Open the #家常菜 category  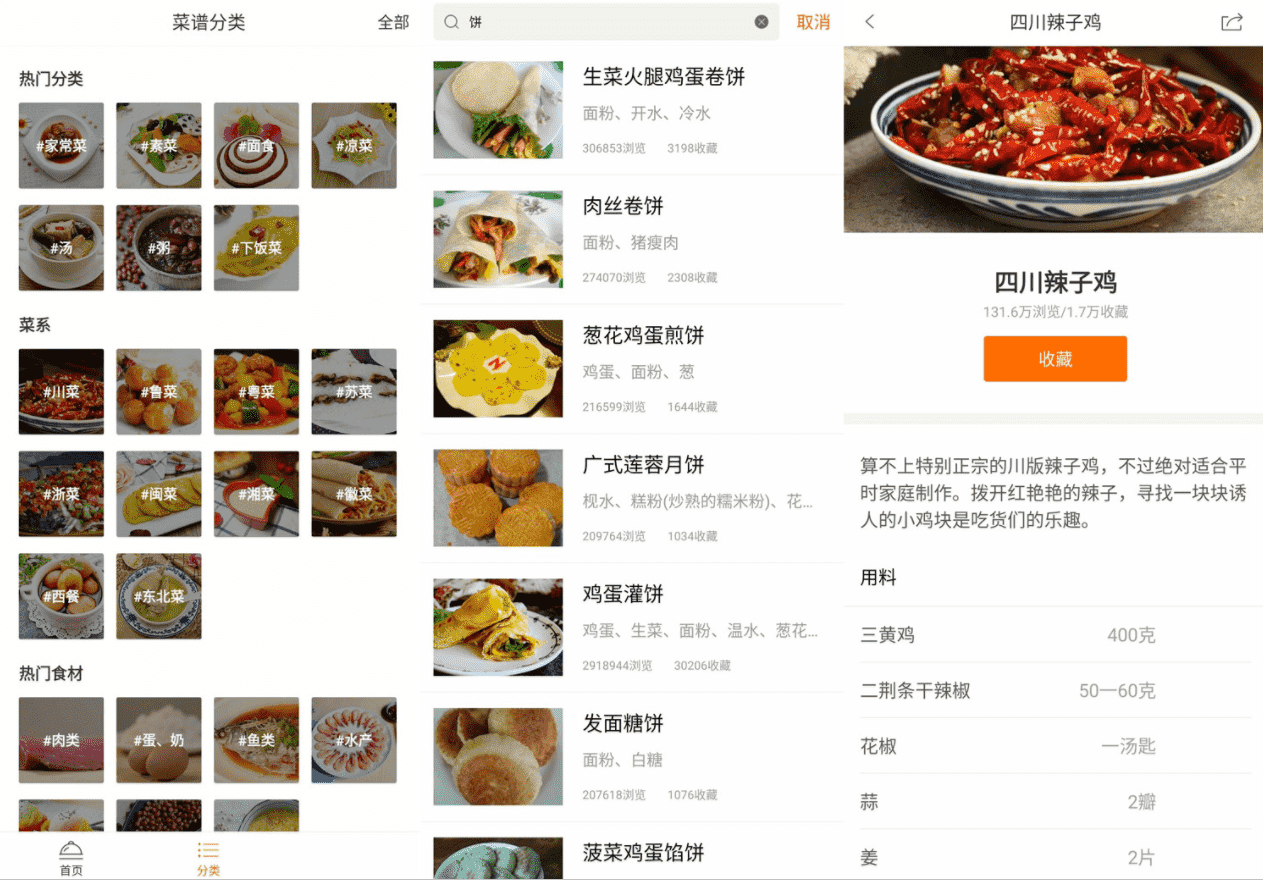61,146
